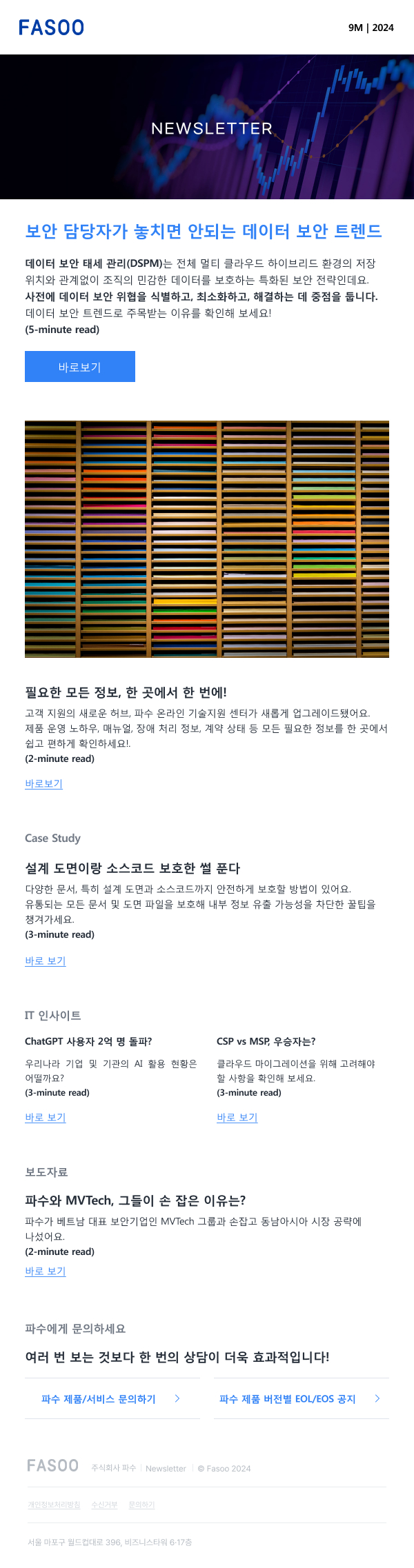Tap 수신거부 to unsubscribe
Viewport: 414px width, 1568px height.
(104, 1505)
